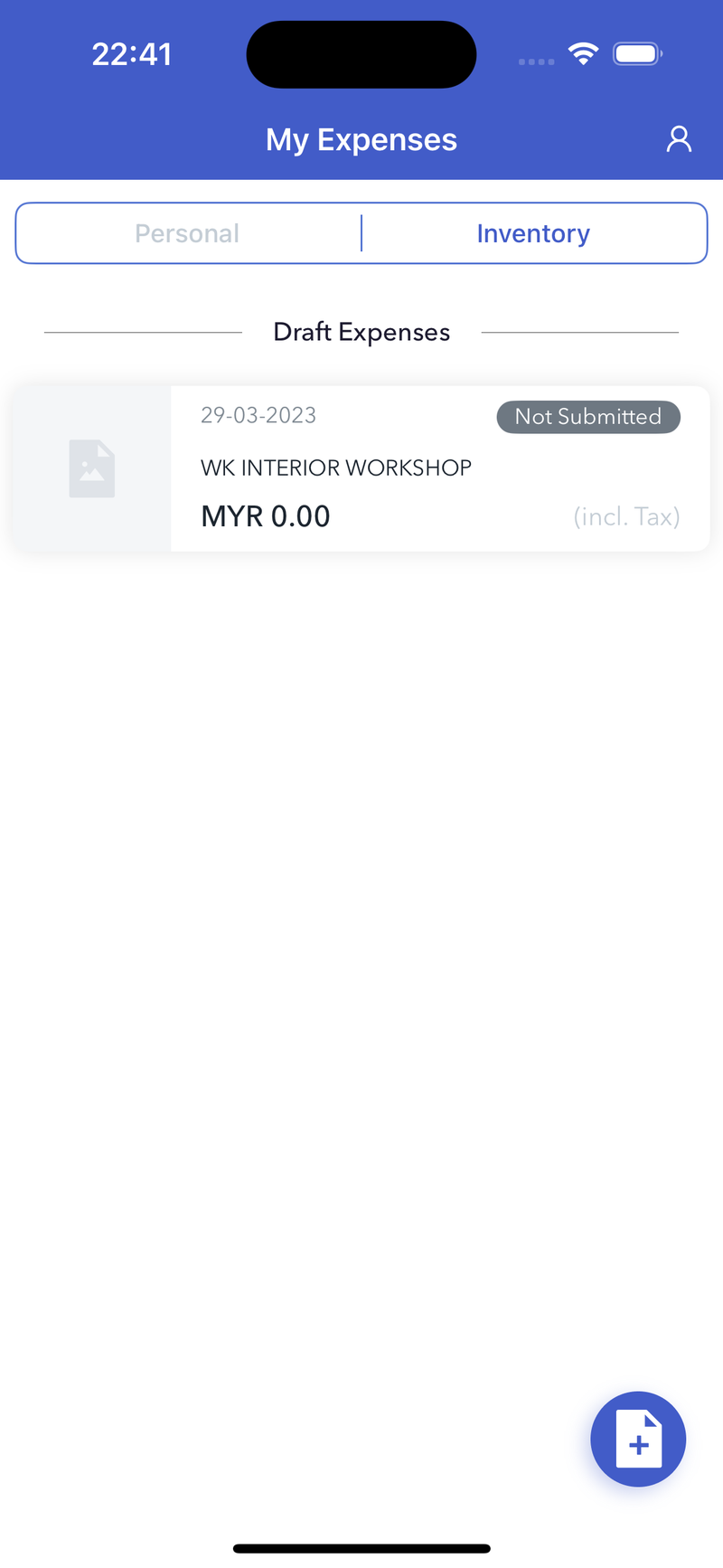The height and width of the screenshot is (1568, 723).
Task: Open the WK INTERIOR WORKSHOP draft expense
Action: 361,468
